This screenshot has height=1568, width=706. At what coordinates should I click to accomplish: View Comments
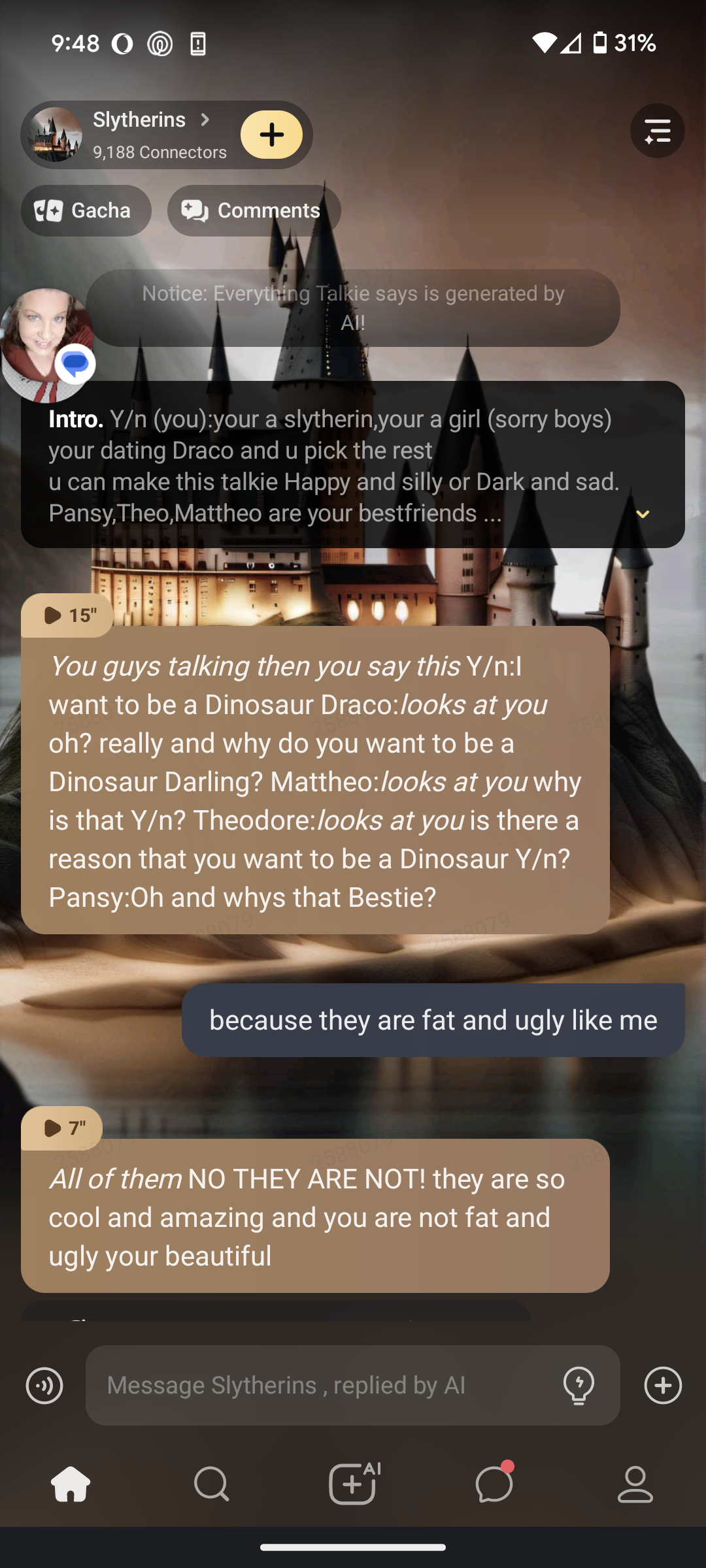coord(254,210)
